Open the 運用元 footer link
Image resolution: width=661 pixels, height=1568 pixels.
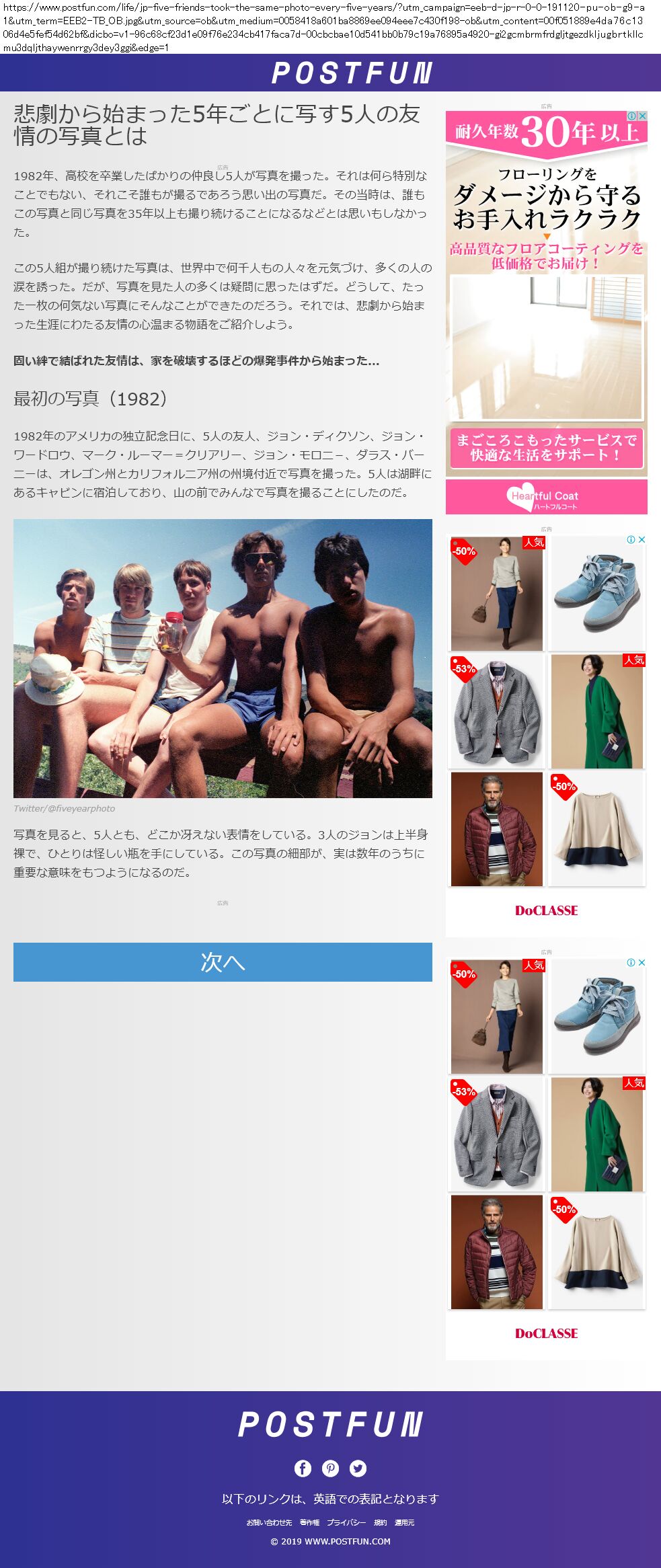404,1522
